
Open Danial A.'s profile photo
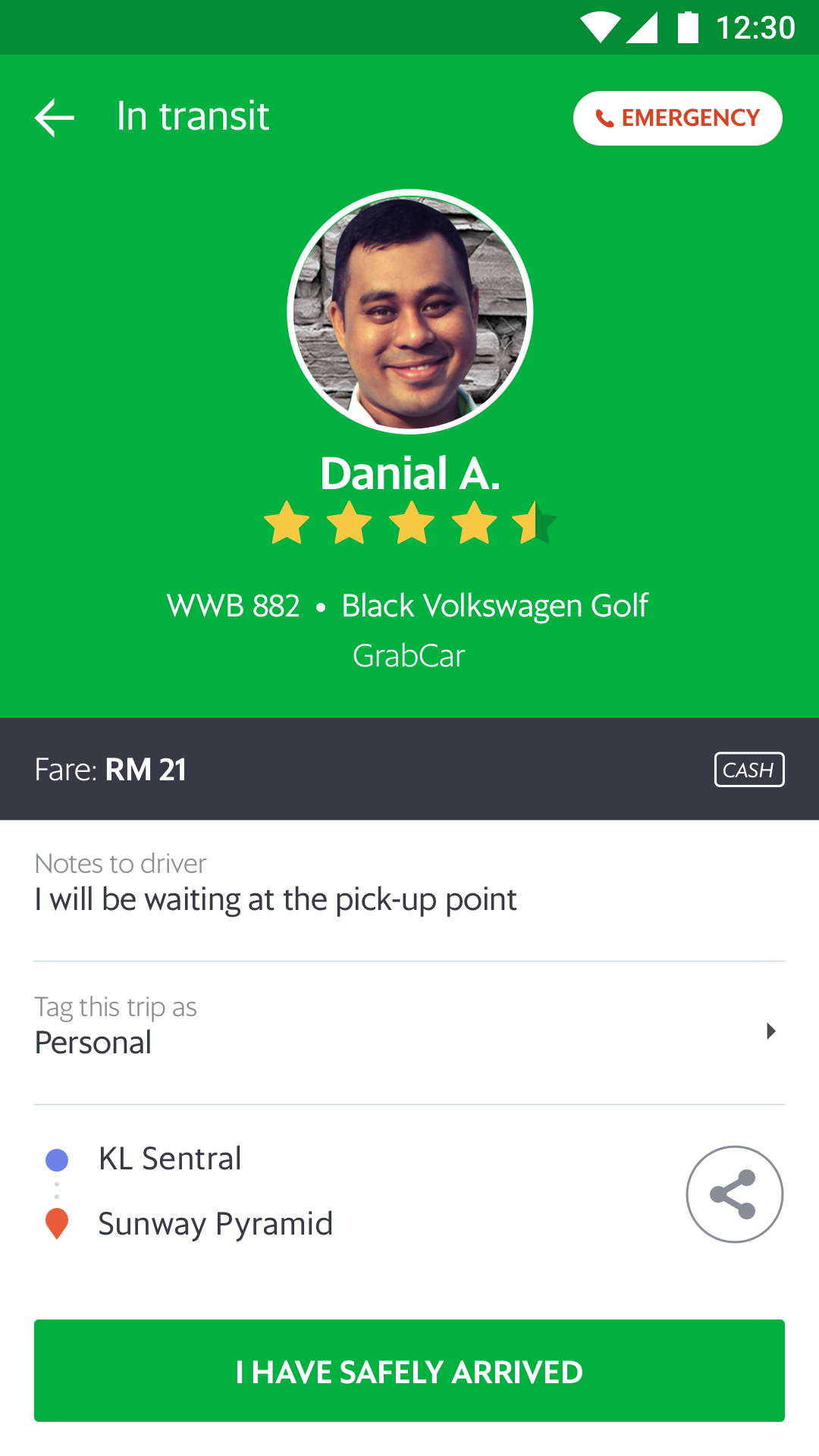tap(409, 309)
